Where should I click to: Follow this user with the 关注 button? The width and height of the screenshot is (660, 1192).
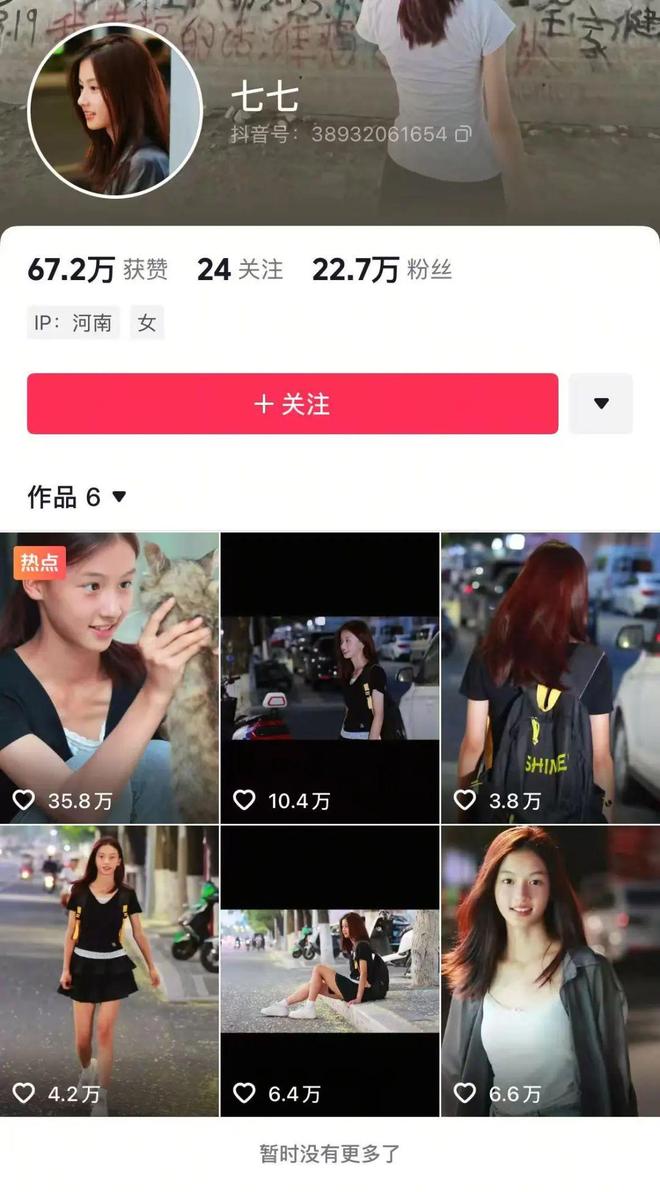click(x=292, y=404)
